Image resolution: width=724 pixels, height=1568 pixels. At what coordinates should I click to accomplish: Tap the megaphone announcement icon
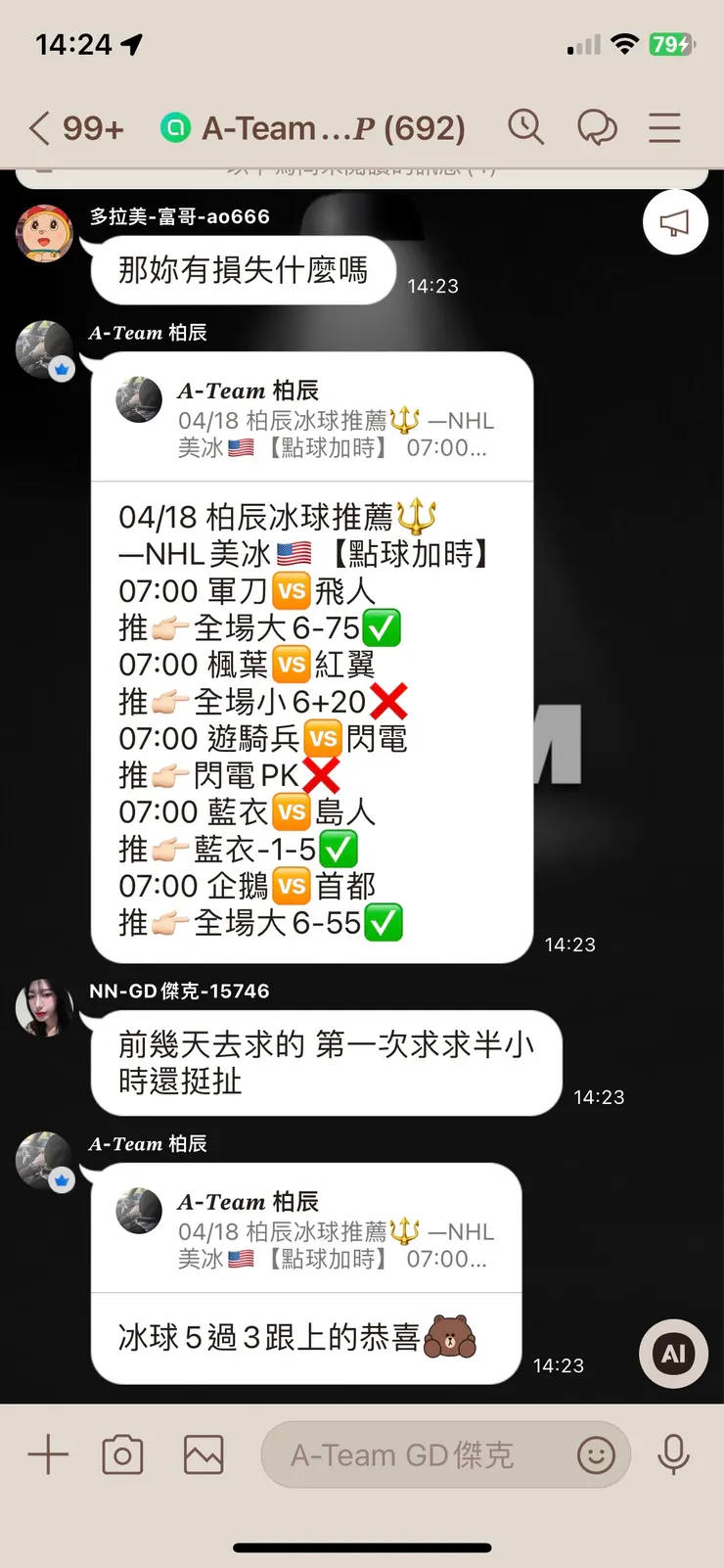[x=674, y=223]
